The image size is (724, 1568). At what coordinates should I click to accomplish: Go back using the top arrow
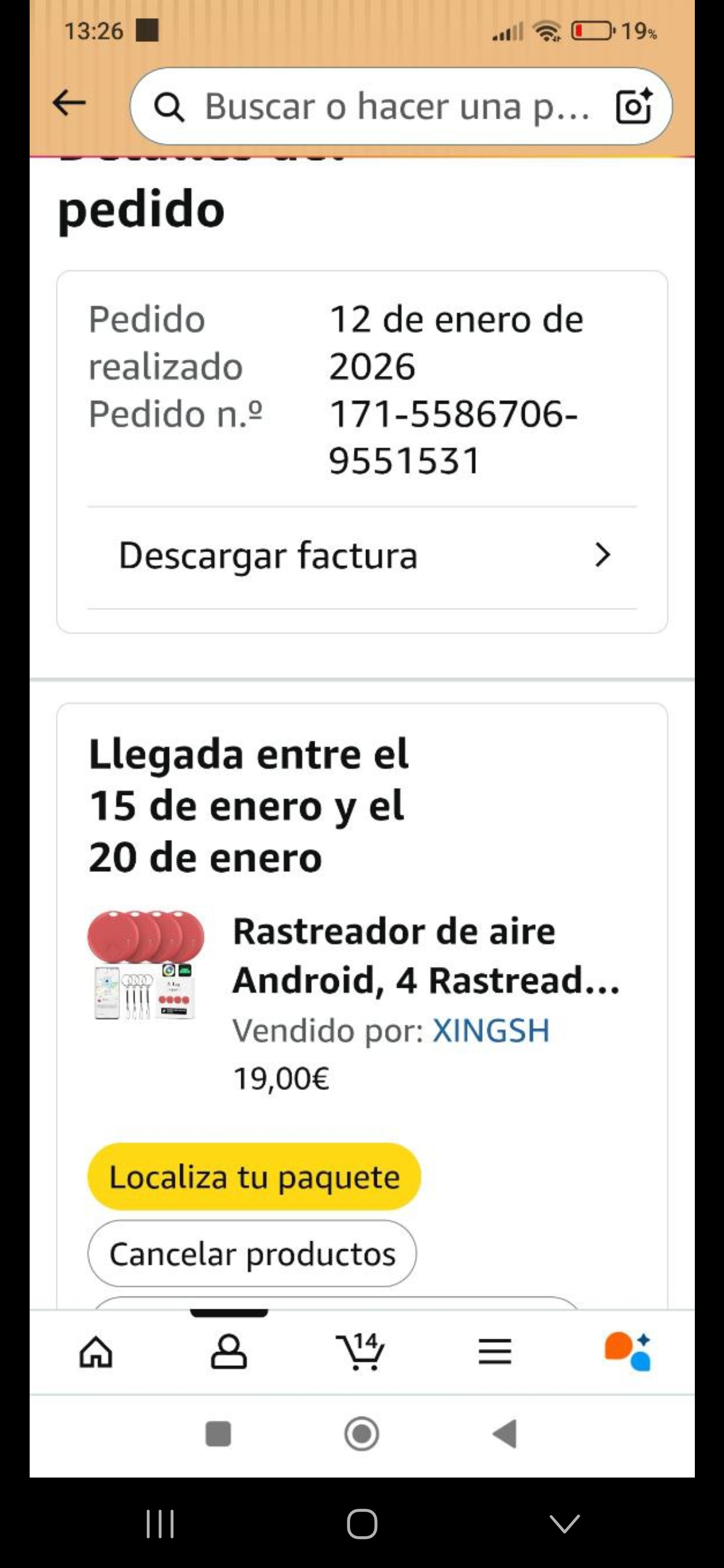[x=69, y=104]
